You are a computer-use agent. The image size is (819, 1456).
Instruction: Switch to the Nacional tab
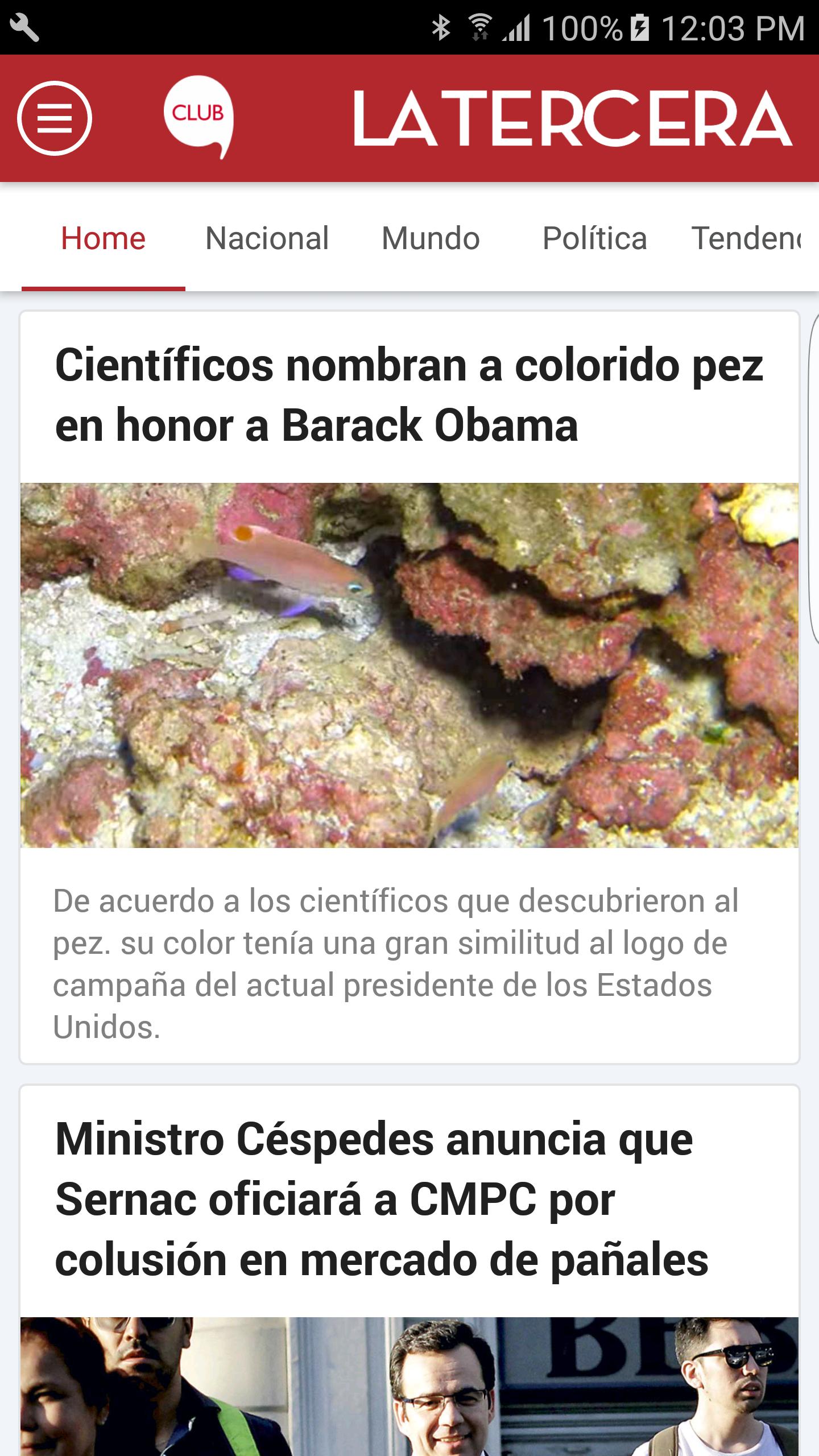coord(267,238)
